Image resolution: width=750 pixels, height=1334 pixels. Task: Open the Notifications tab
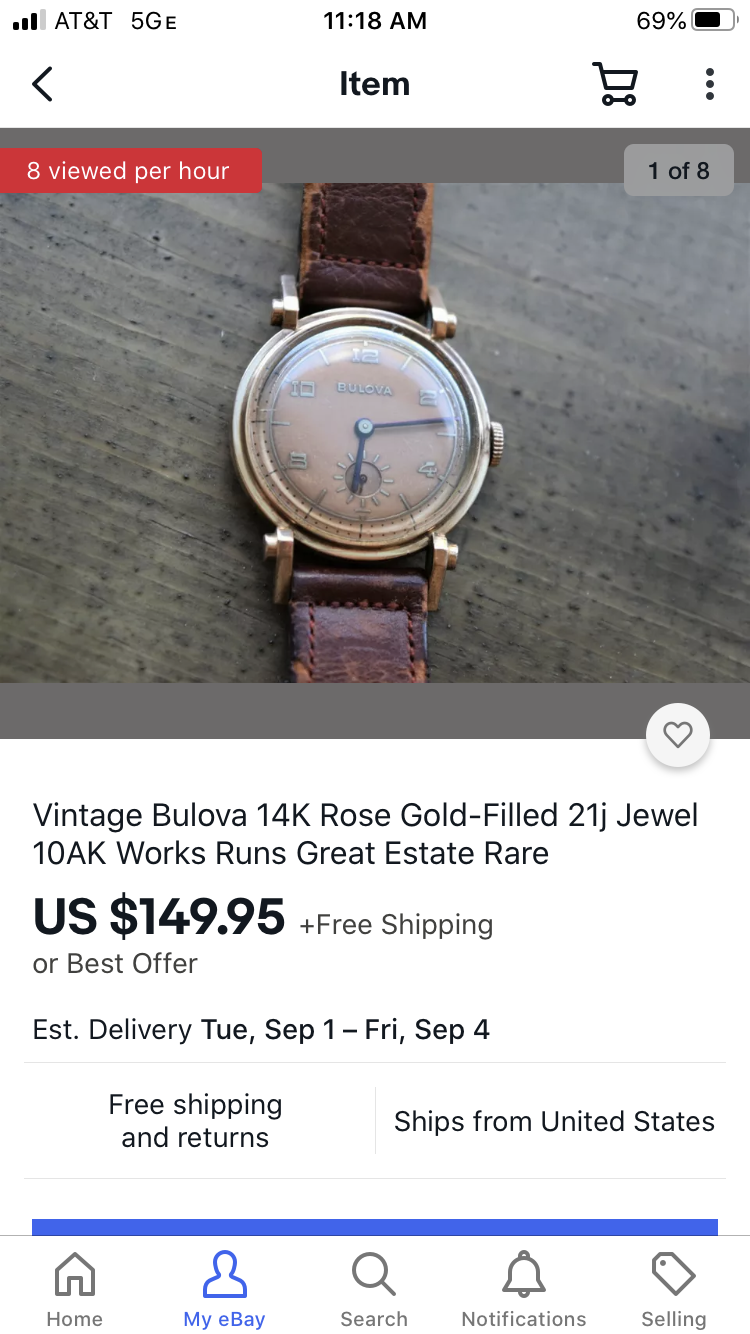pyautogui.click(x=524, y=1290)
